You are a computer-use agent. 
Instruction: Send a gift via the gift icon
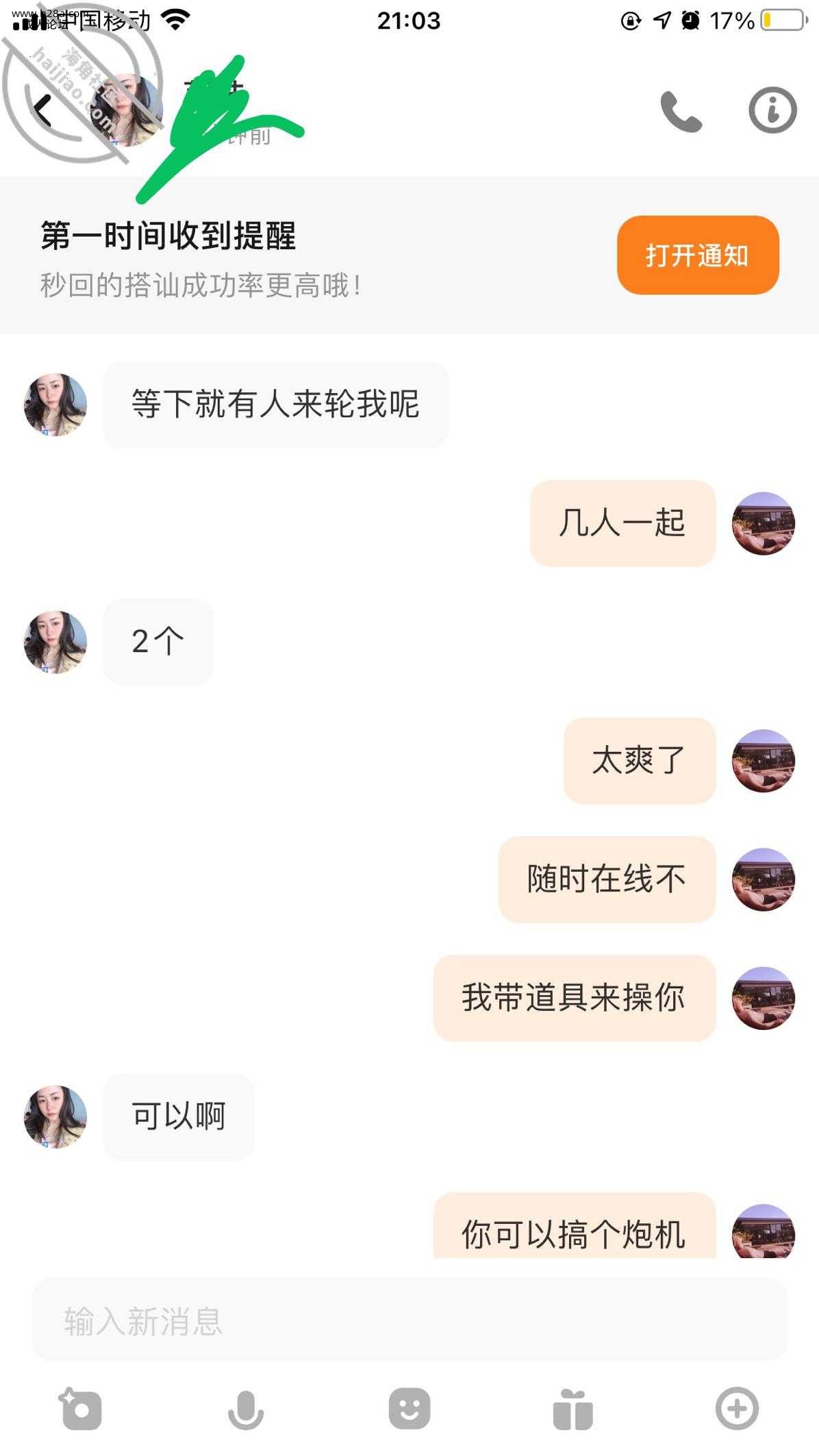tap(572, 1409)
